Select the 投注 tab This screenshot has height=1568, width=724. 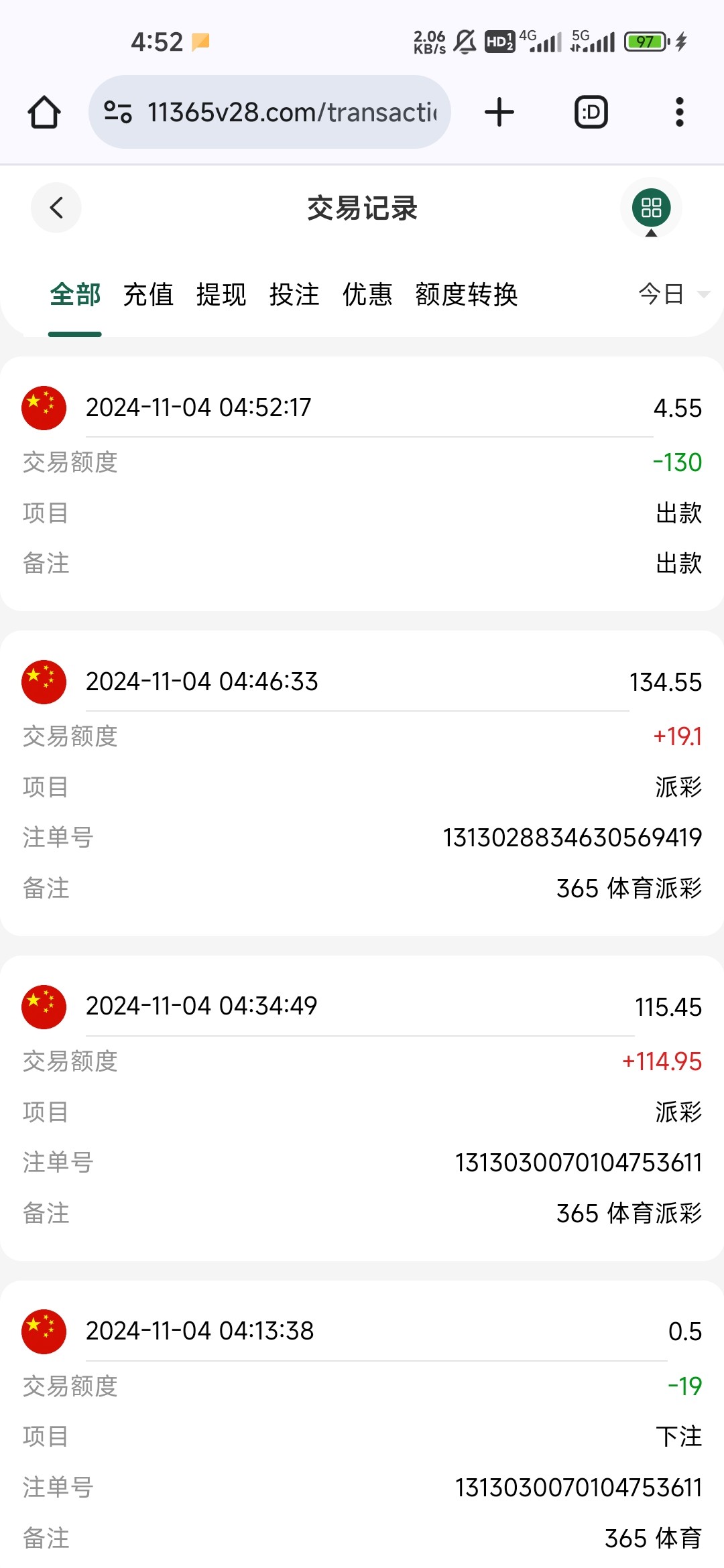pos(294,295)
